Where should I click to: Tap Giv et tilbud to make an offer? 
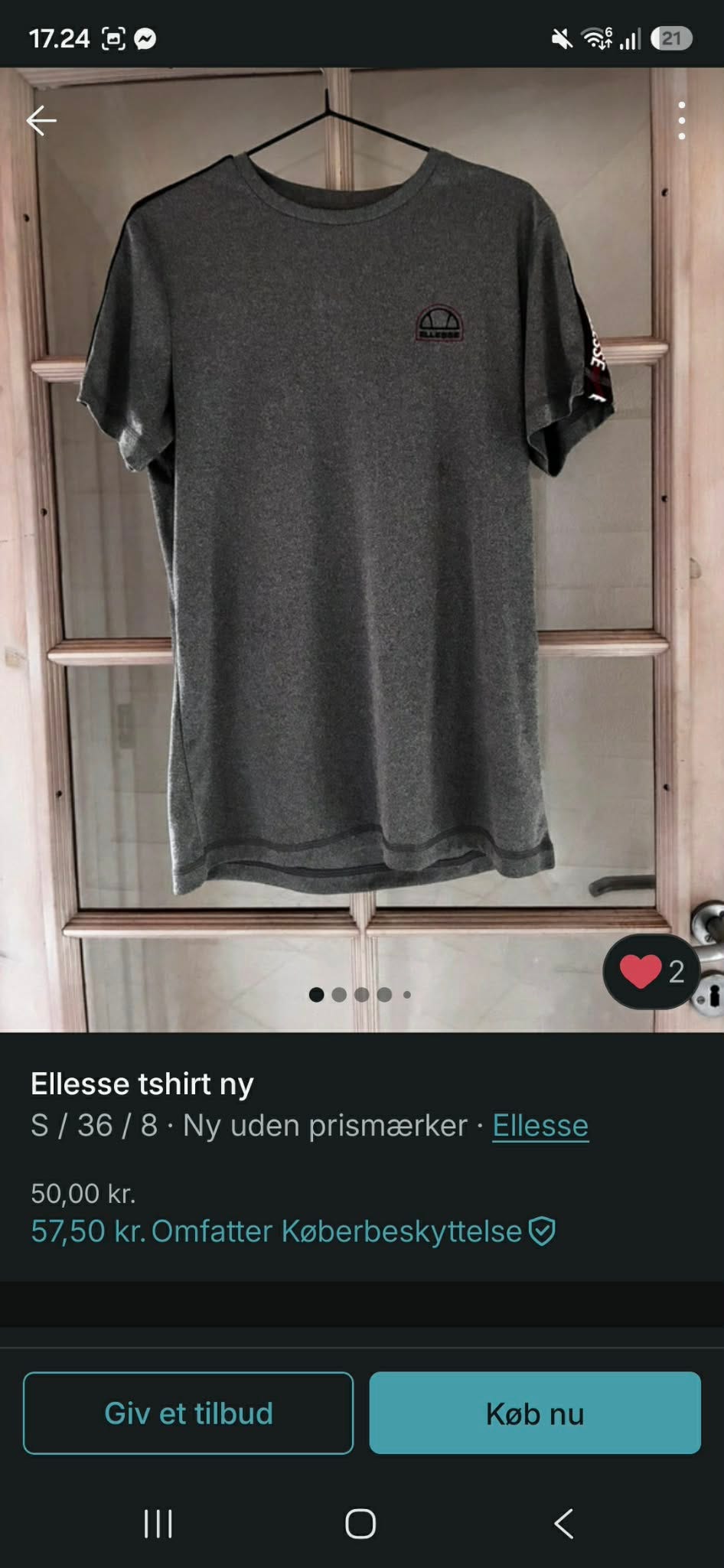pyautogui.click(x=188, y=1413)
